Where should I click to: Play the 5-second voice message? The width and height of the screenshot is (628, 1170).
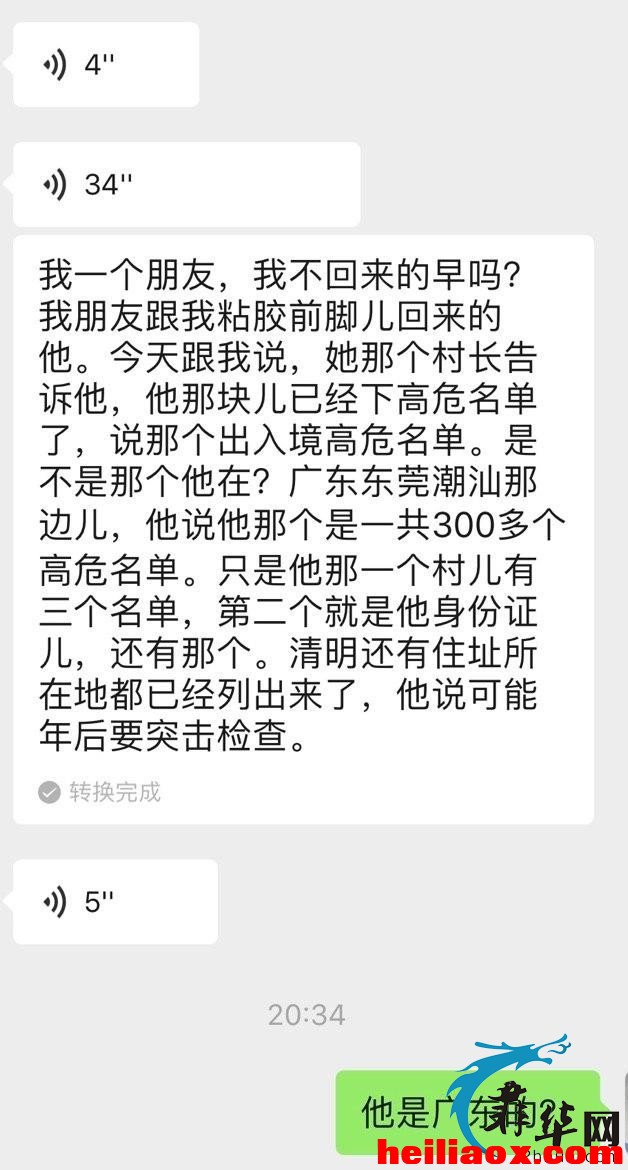click(116, 901)
